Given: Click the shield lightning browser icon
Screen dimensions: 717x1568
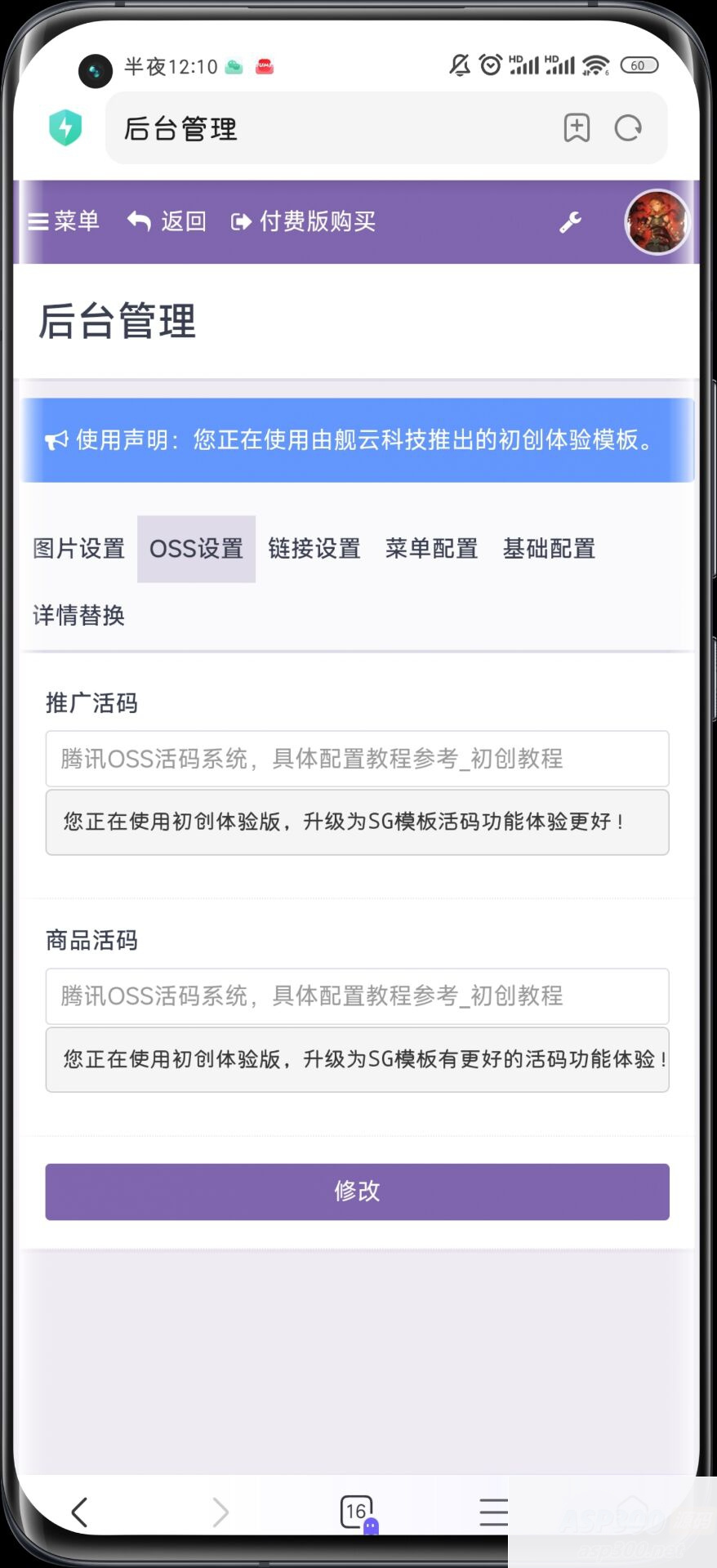Looking at the screenshot, I should coord(65,127).
